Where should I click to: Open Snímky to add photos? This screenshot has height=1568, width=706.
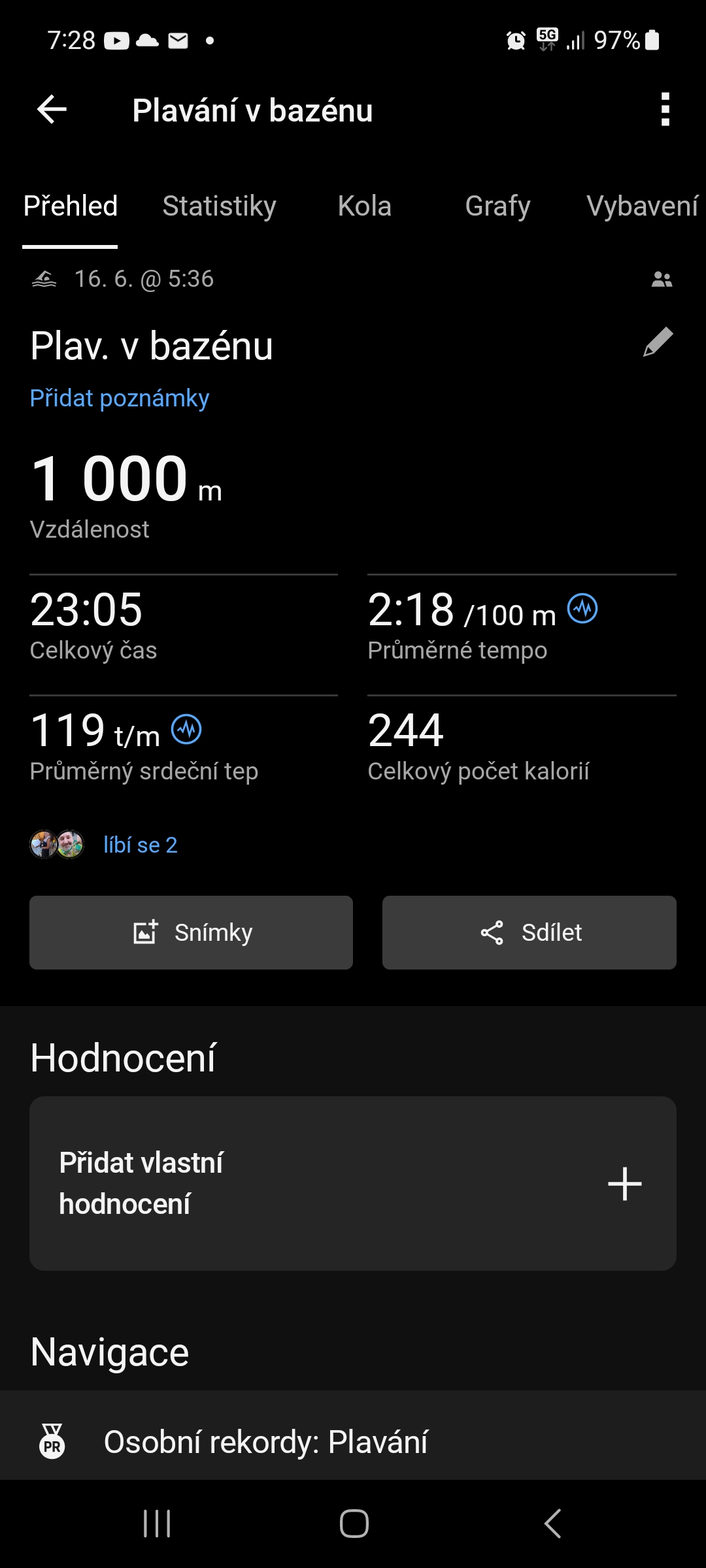tap(191, 932)
